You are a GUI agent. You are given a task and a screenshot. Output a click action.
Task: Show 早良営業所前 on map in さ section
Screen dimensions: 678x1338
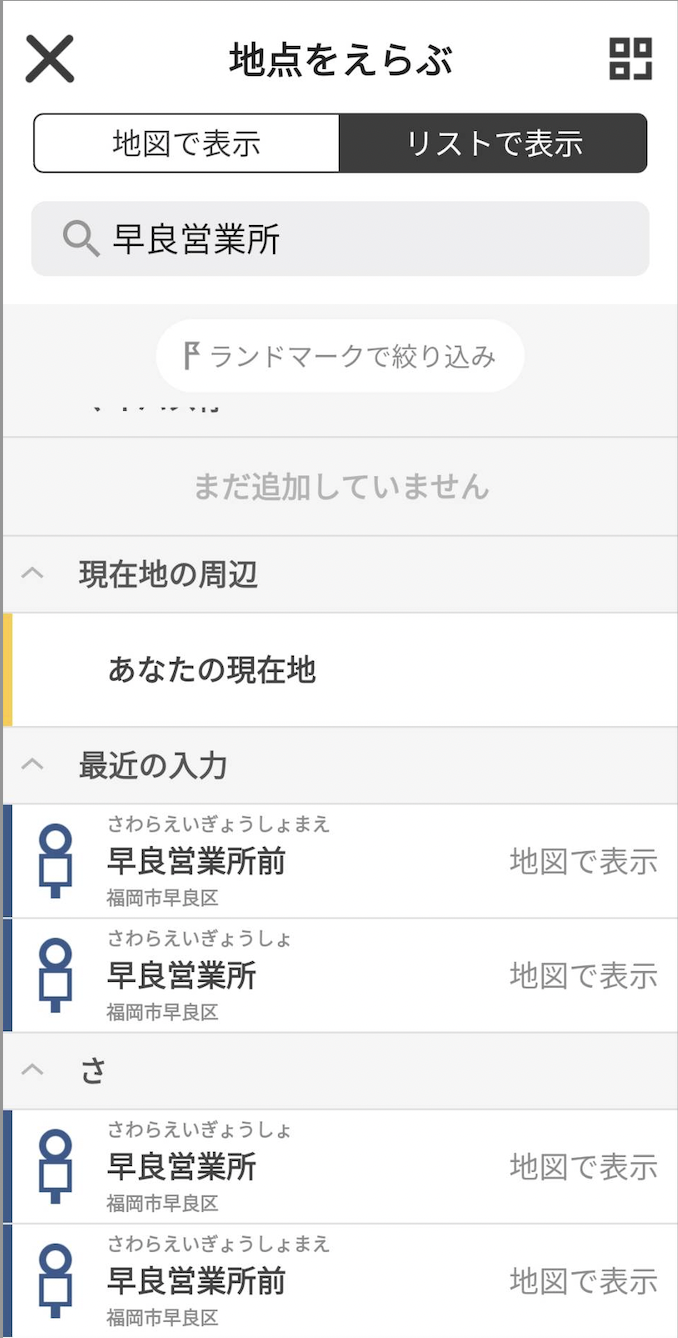tap(584, 1281)
